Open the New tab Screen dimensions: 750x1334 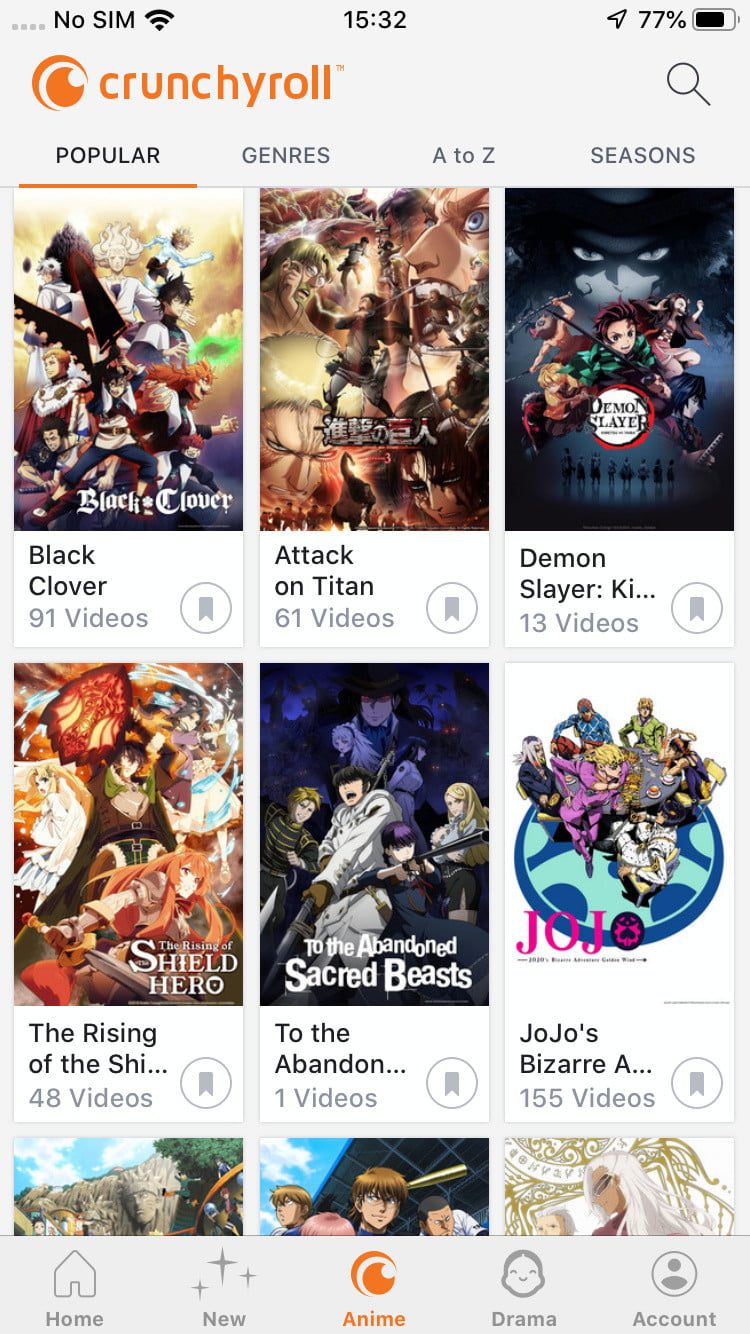coord(224,1290)
